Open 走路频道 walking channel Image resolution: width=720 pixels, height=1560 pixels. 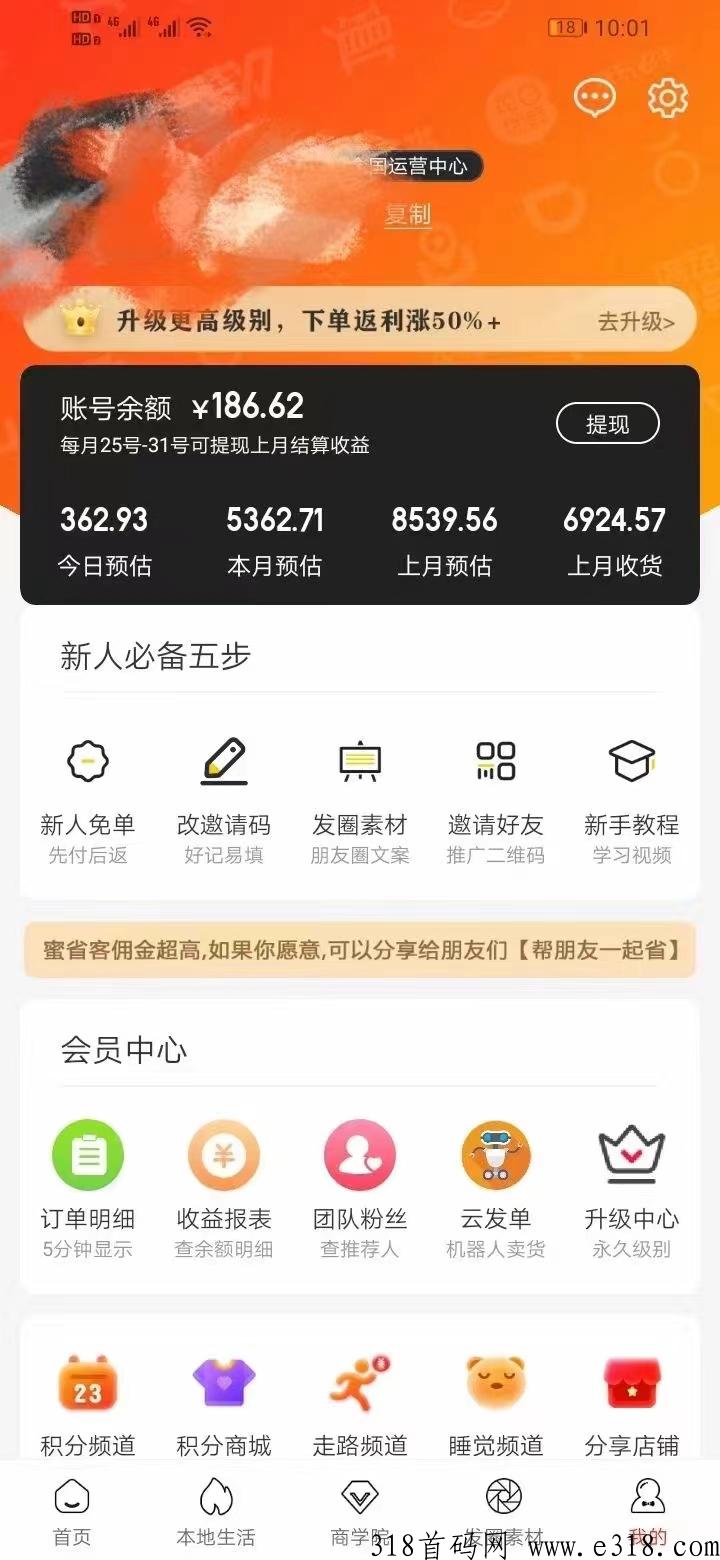coord(360,1406)
